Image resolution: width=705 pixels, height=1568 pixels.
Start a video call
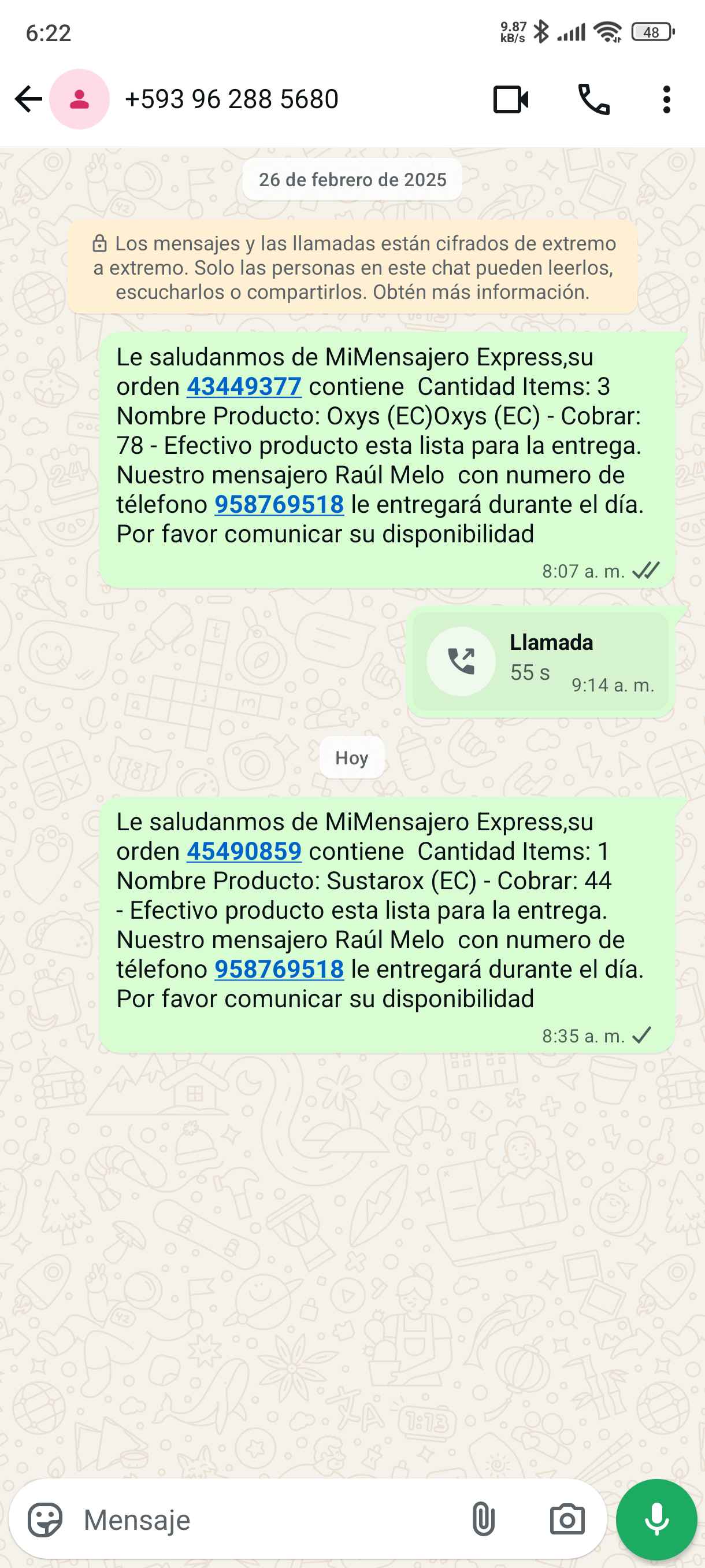[x=510, y=99]
